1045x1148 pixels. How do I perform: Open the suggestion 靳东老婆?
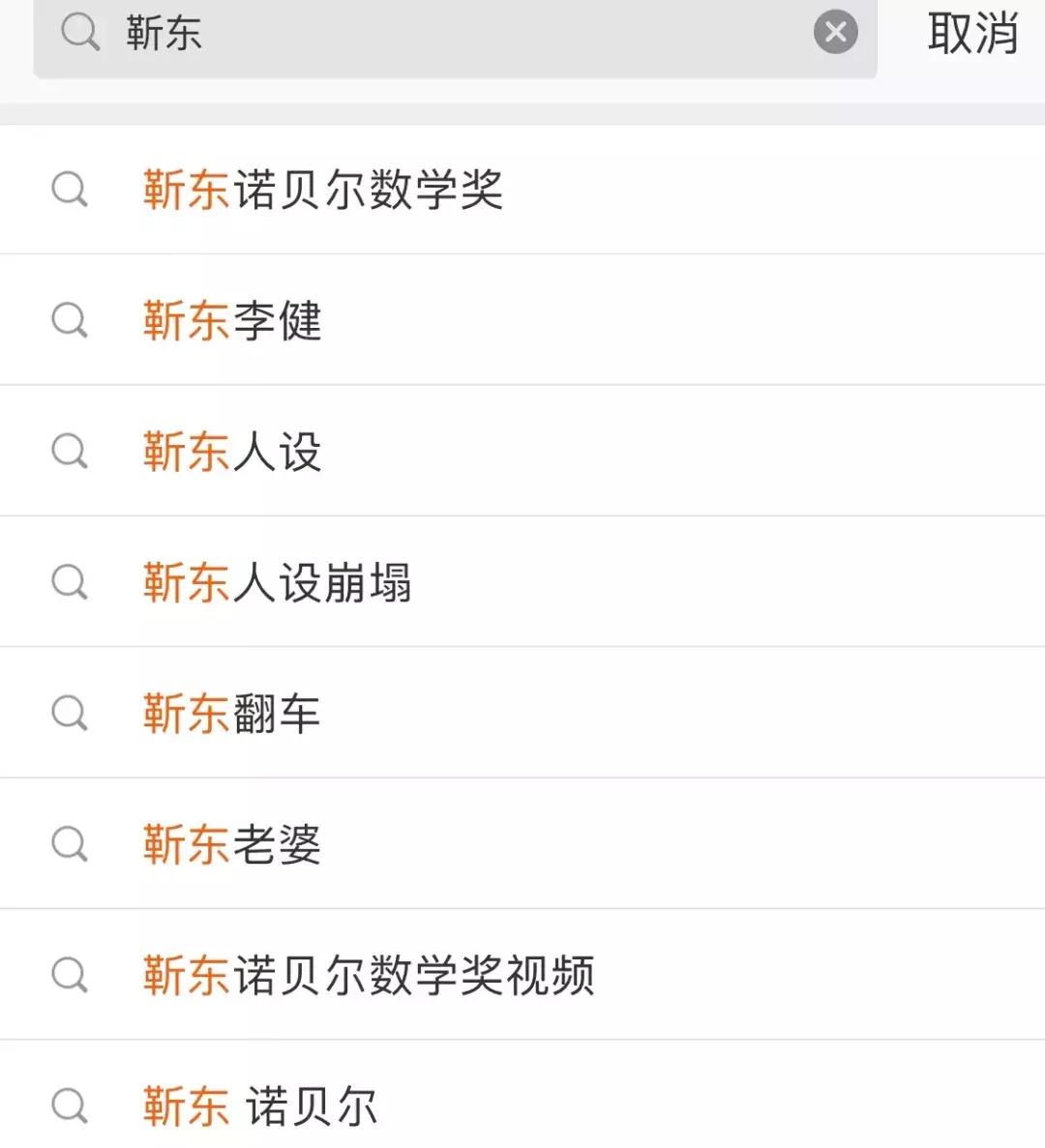[x=231, y=843]
